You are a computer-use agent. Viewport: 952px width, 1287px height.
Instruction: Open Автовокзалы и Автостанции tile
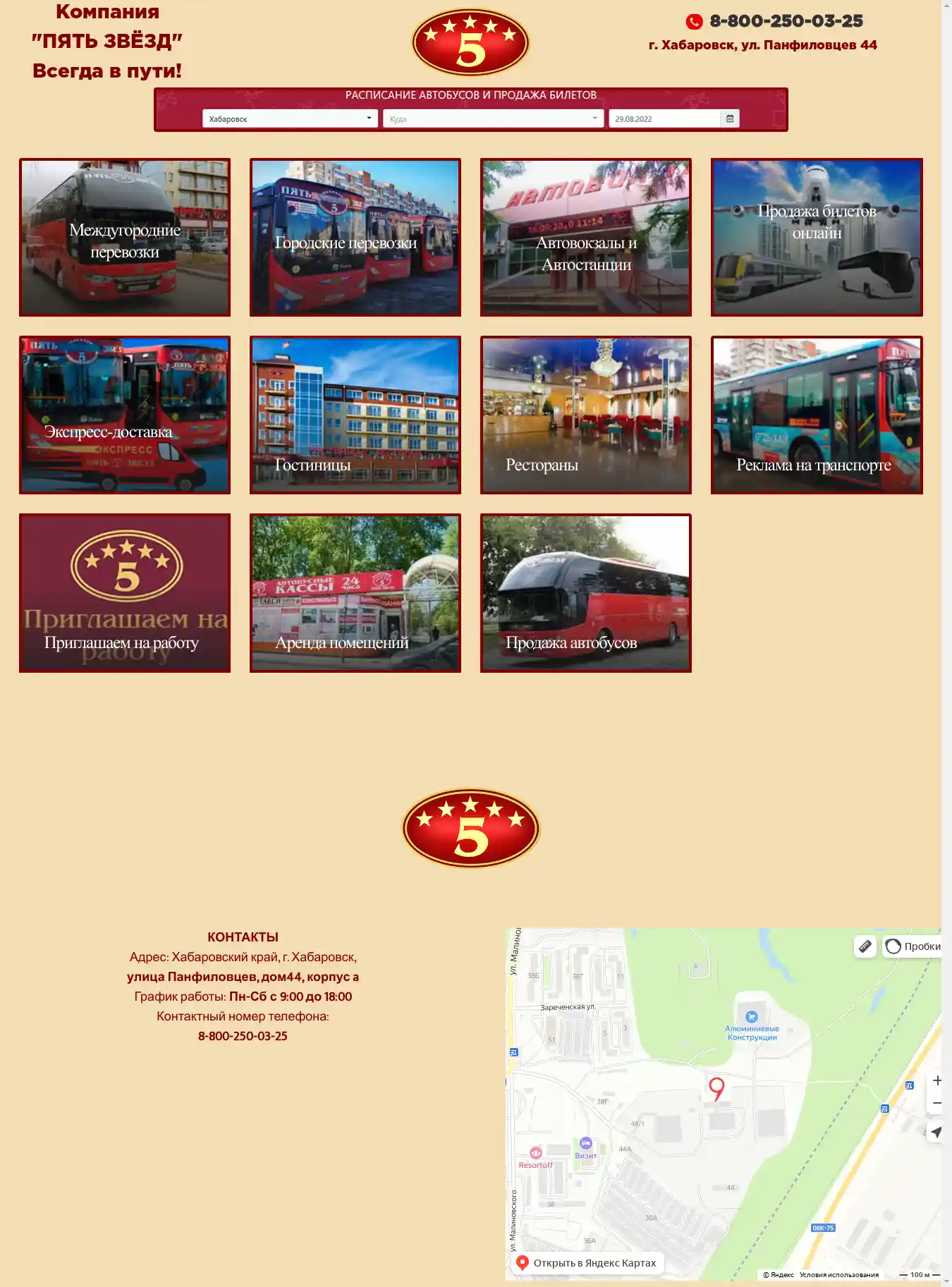[x=586, y=238]
